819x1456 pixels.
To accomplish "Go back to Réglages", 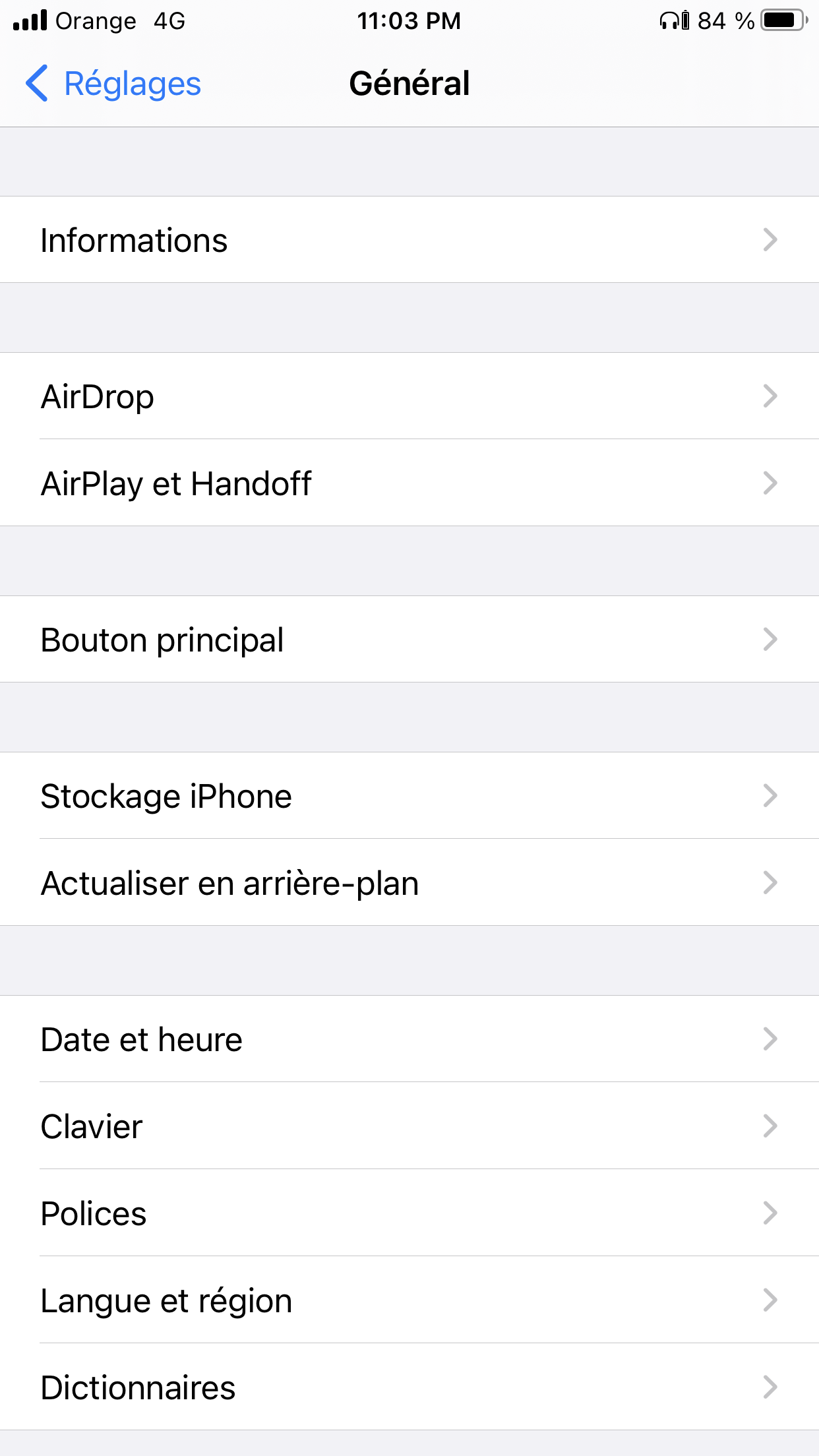I will pos(113,84).
